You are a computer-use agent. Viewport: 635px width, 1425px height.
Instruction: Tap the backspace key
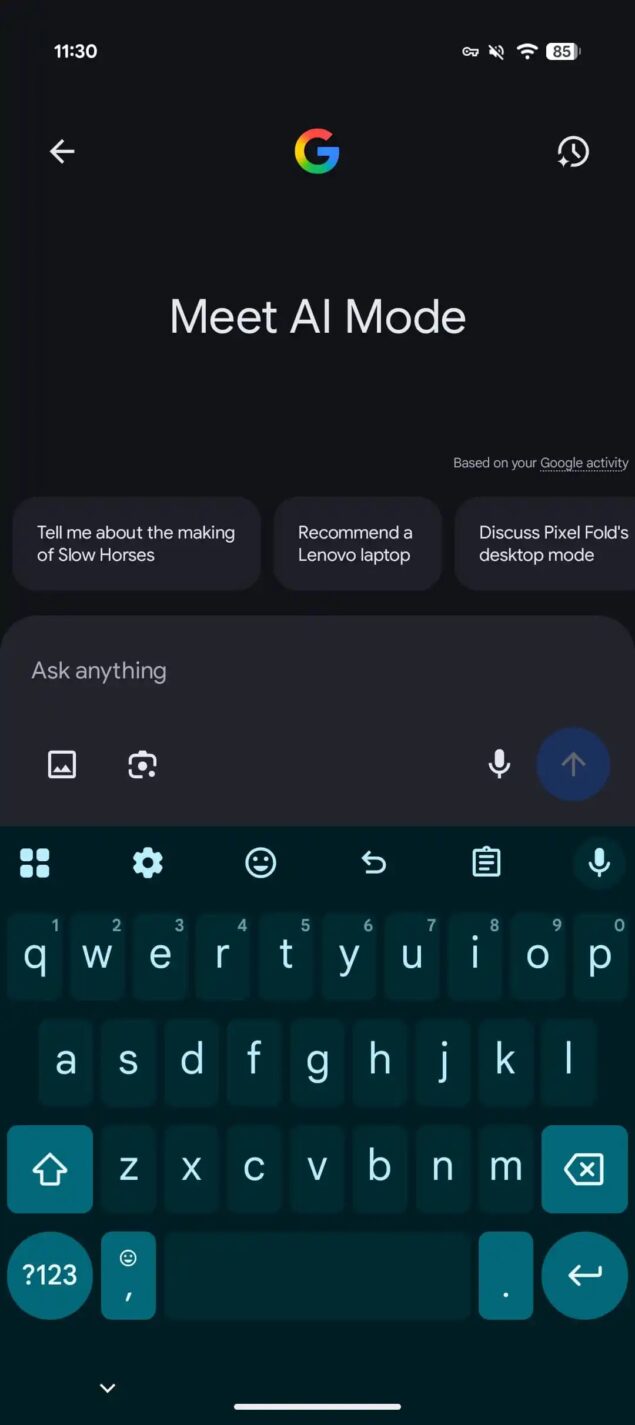pyautogui.click(x=584, y=1168)
